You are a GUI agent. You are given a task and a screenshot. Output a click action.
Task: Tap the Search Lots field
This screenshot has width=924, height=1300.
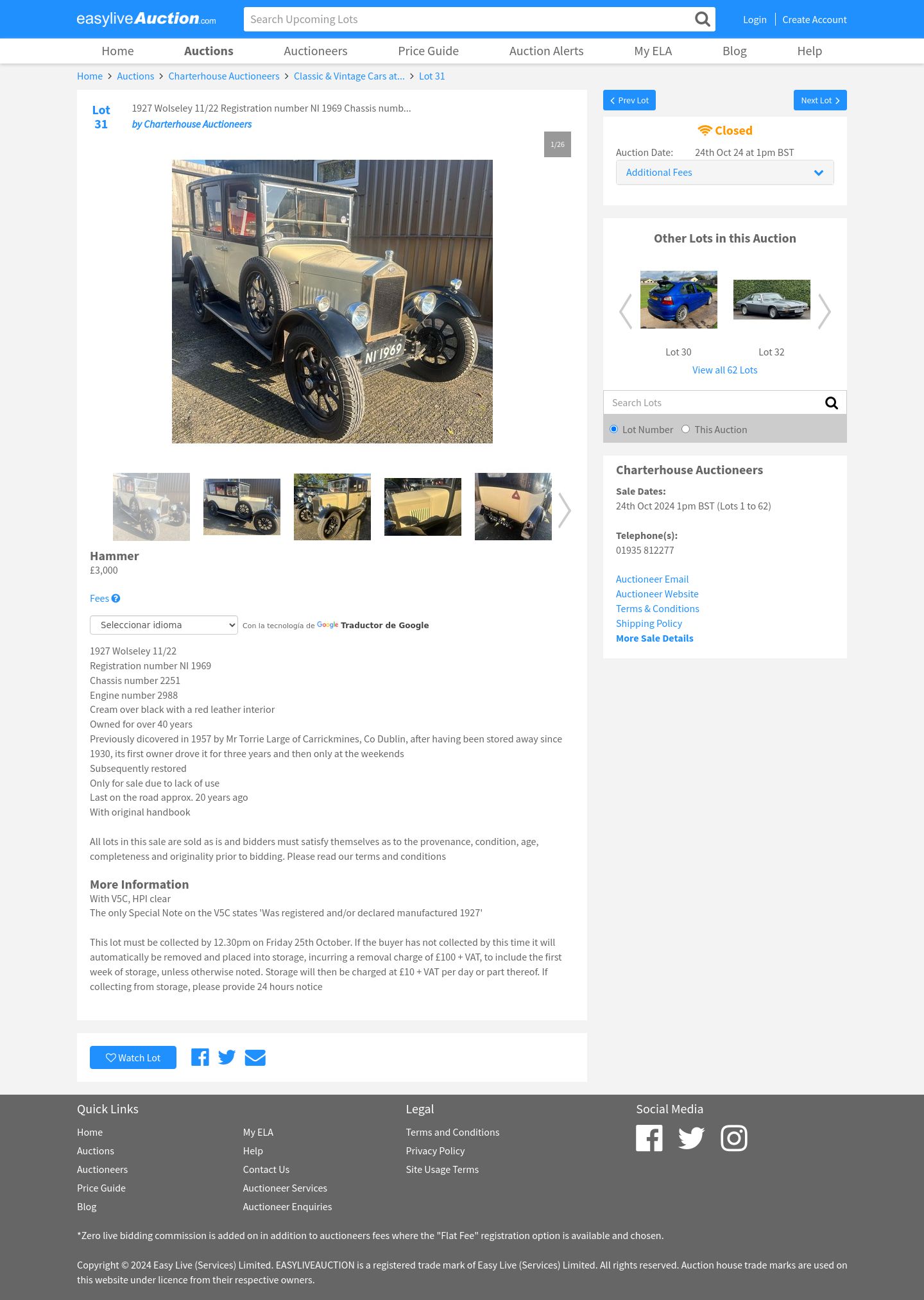point(712,403)
